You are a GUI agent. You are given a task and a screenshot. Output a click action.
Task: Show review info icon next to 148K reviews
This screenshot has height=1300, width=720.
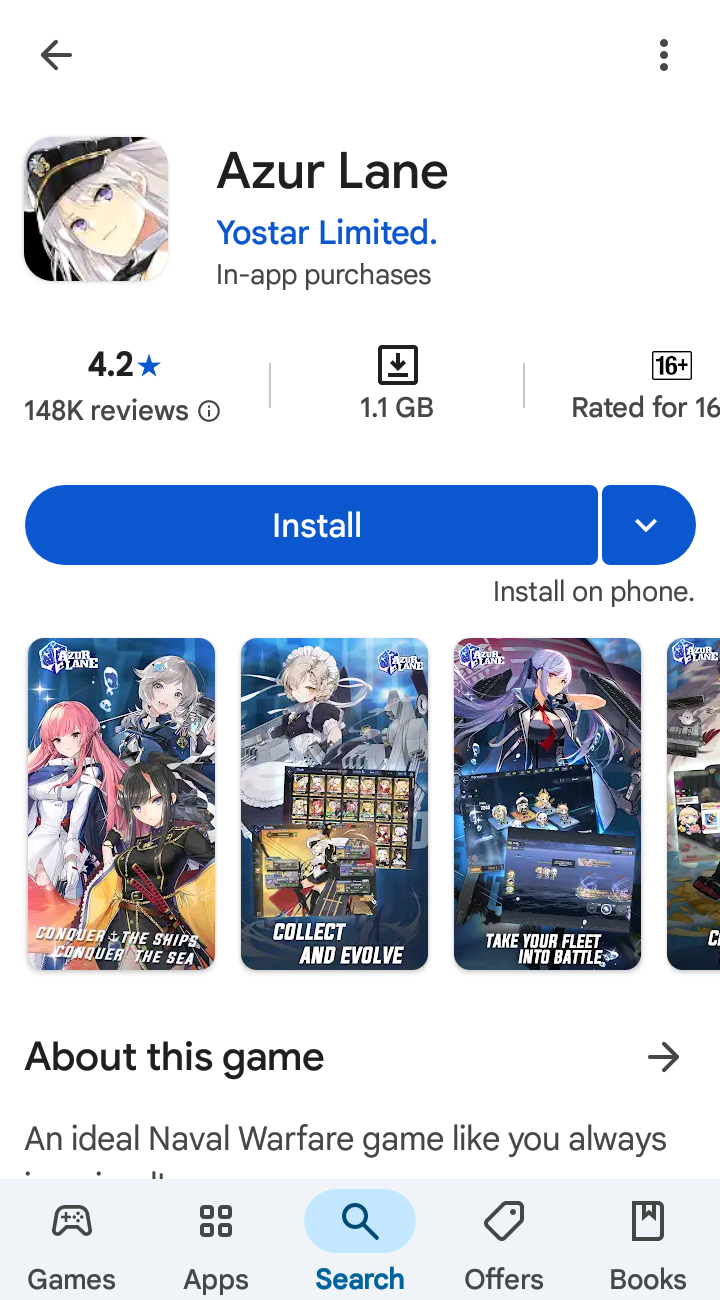209,411
